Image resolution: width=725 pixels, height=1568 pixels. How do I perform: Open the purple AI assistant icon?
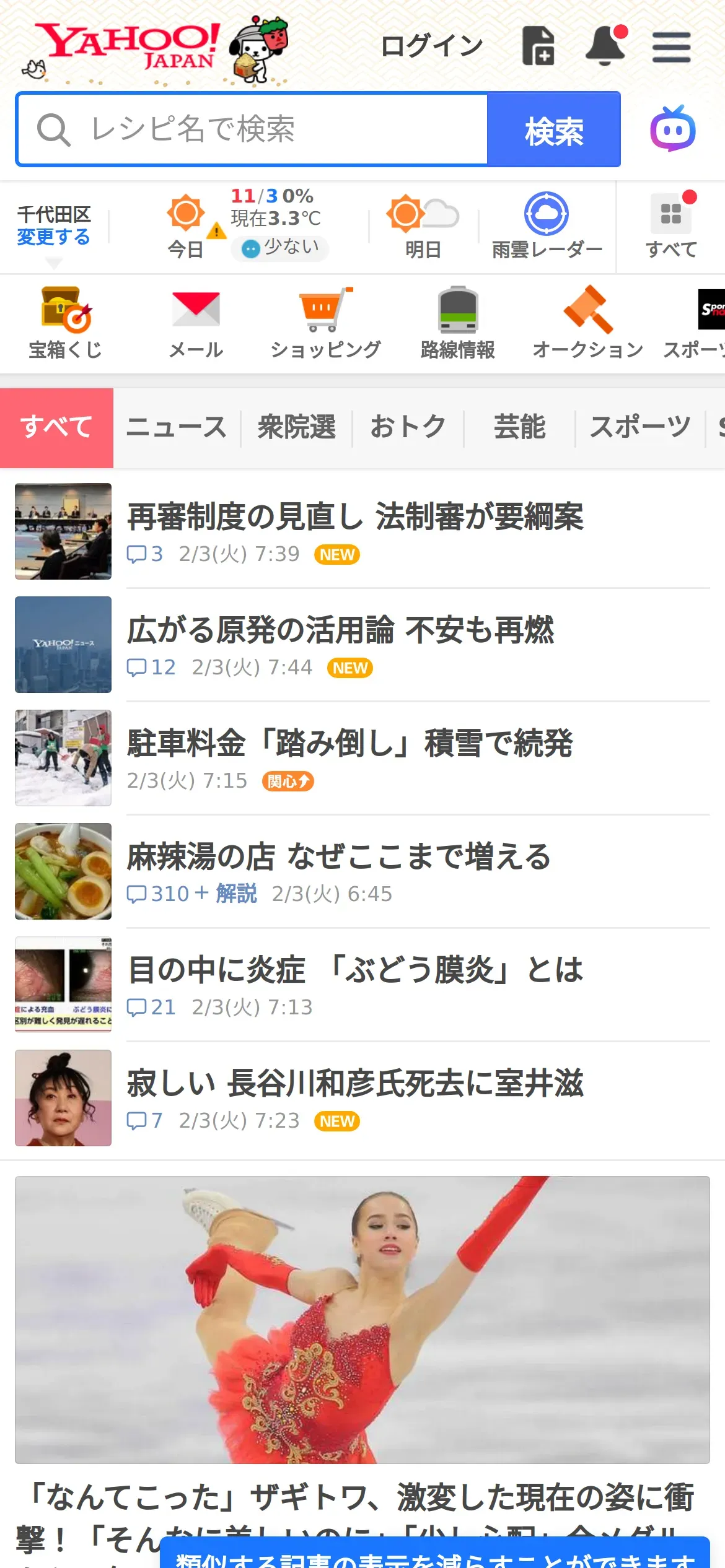click(672, 129)
